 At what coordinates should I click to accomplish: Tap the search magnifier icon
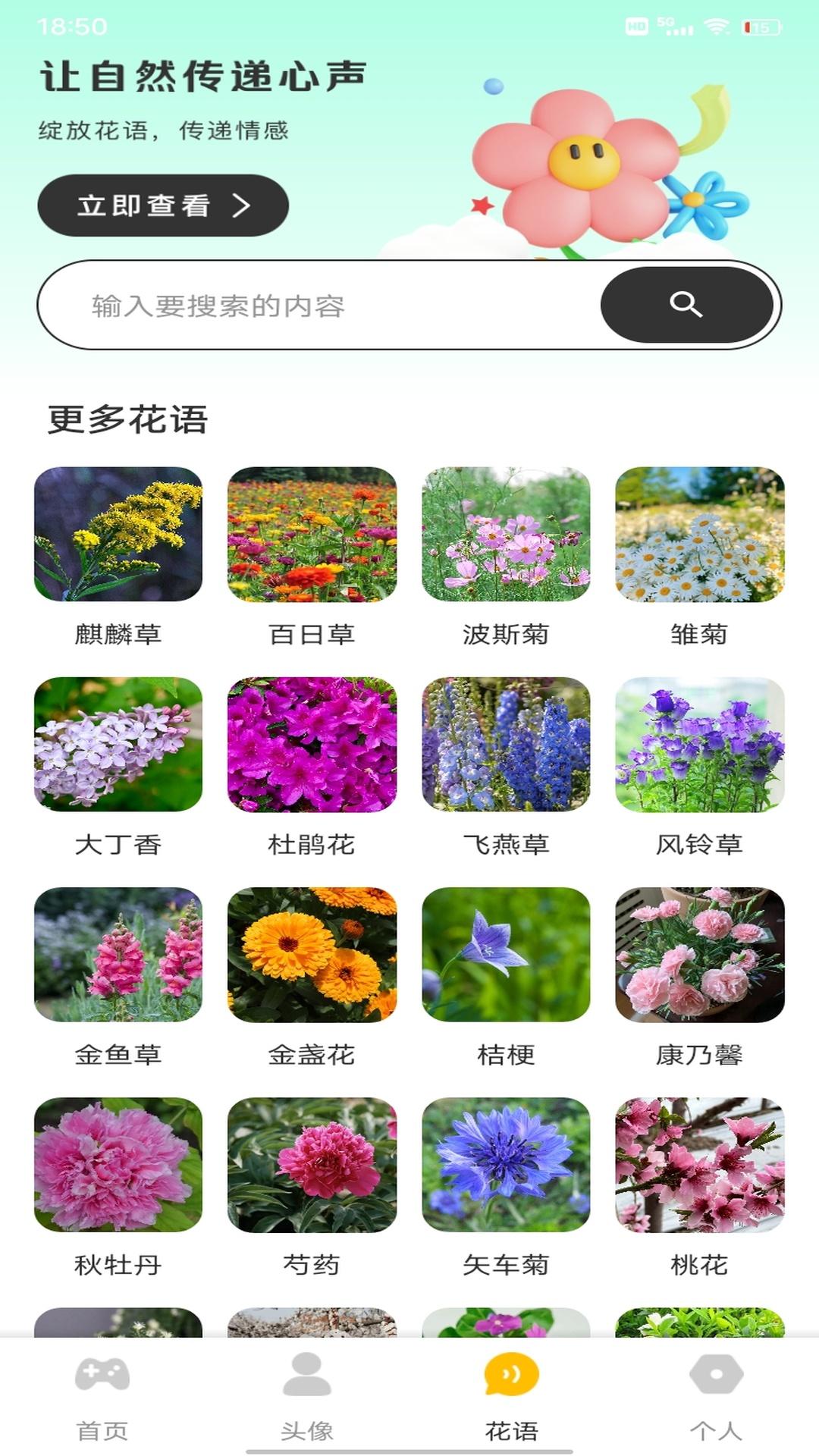click(x=686, y=304)
